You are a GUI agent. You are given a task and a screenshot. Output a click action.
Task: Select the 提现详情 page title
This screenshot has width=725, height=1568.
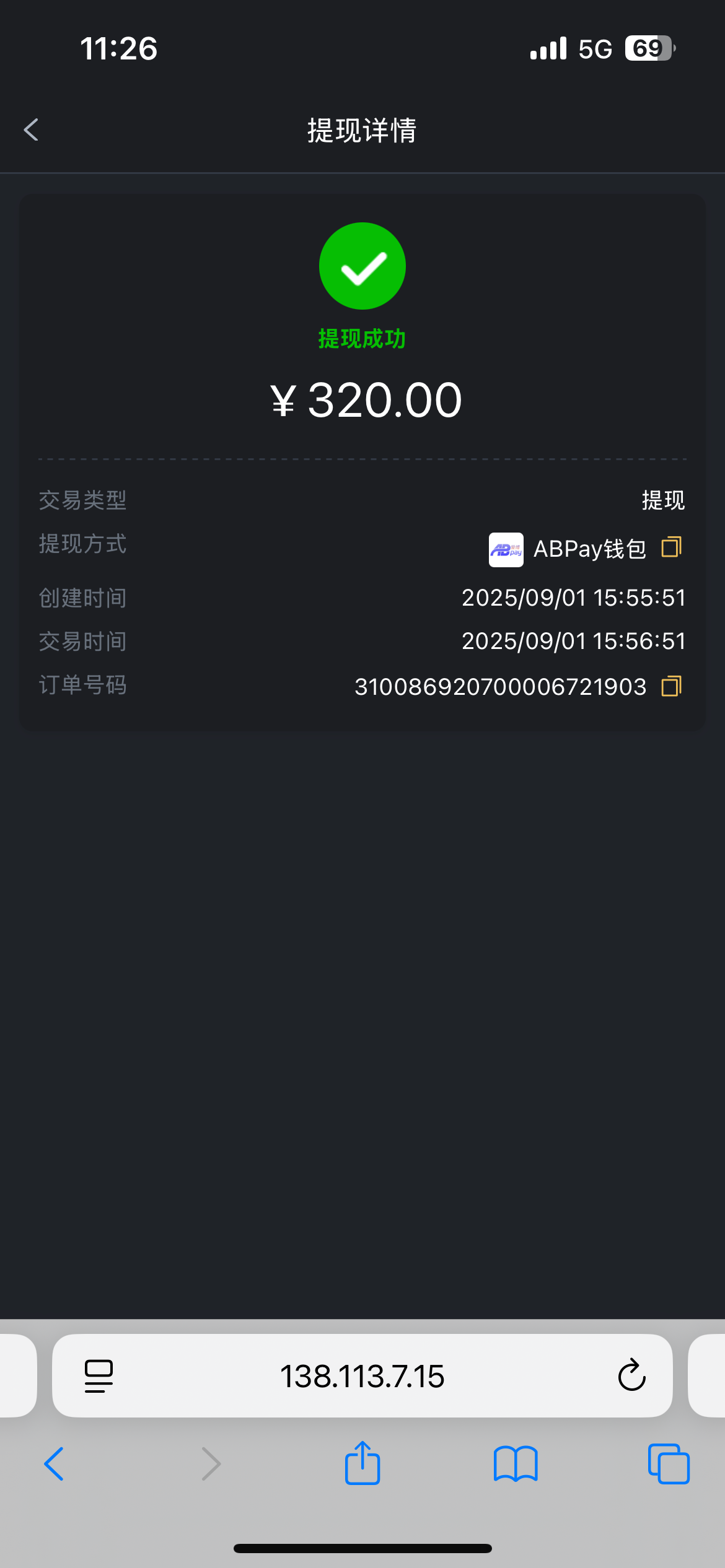point(362,131)
